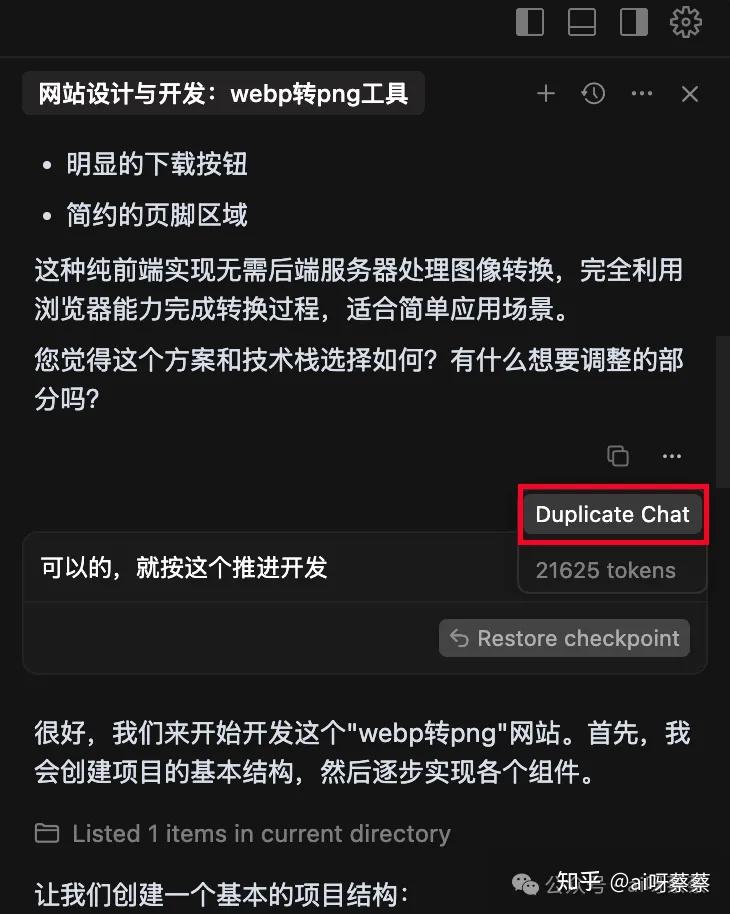Click the WeChat icon near the watermark
This screenshot has width=730, height=914.
click(525, 884)
